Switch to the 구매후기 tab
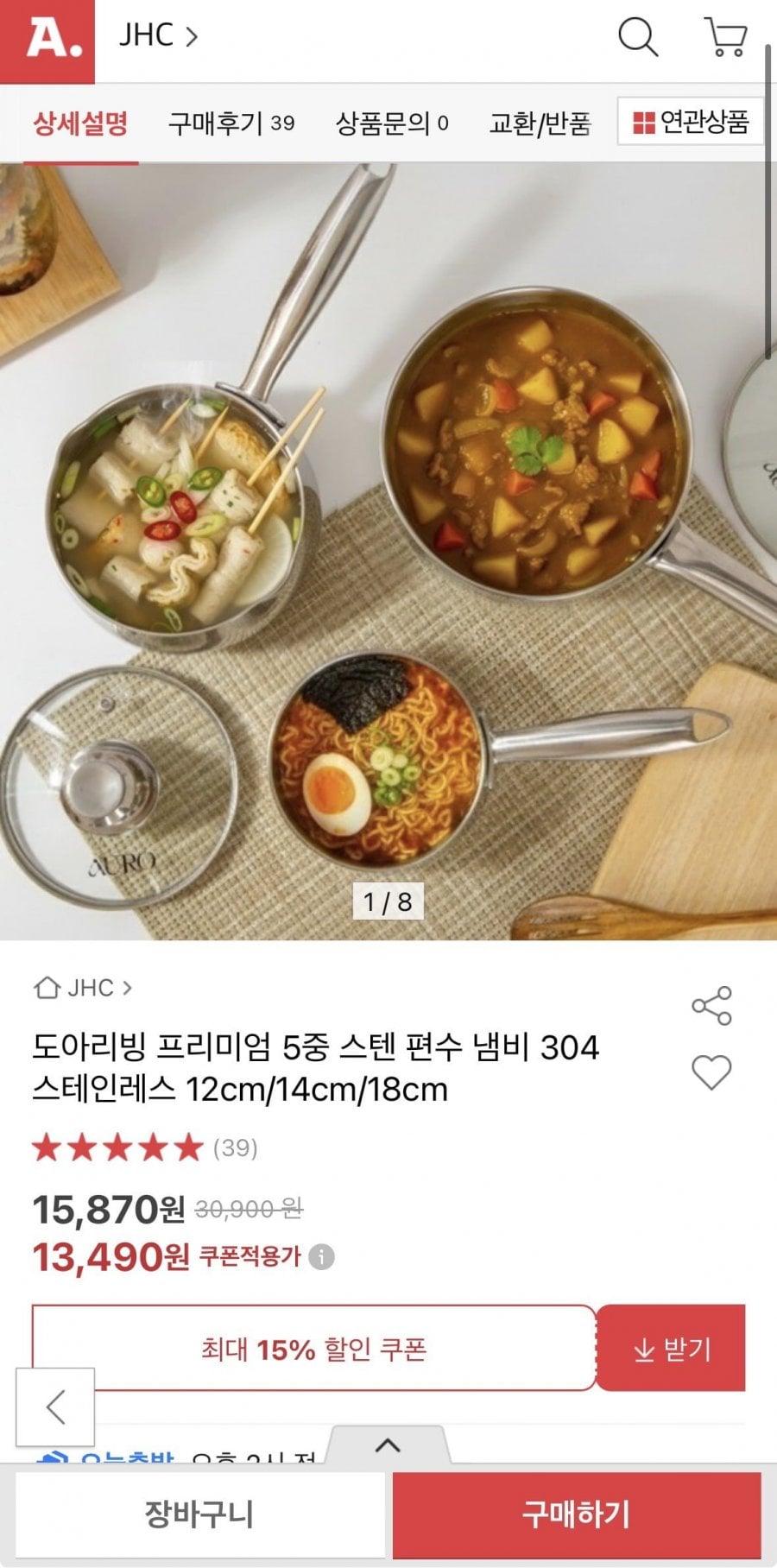777x1568 pixels. [231, 123]
